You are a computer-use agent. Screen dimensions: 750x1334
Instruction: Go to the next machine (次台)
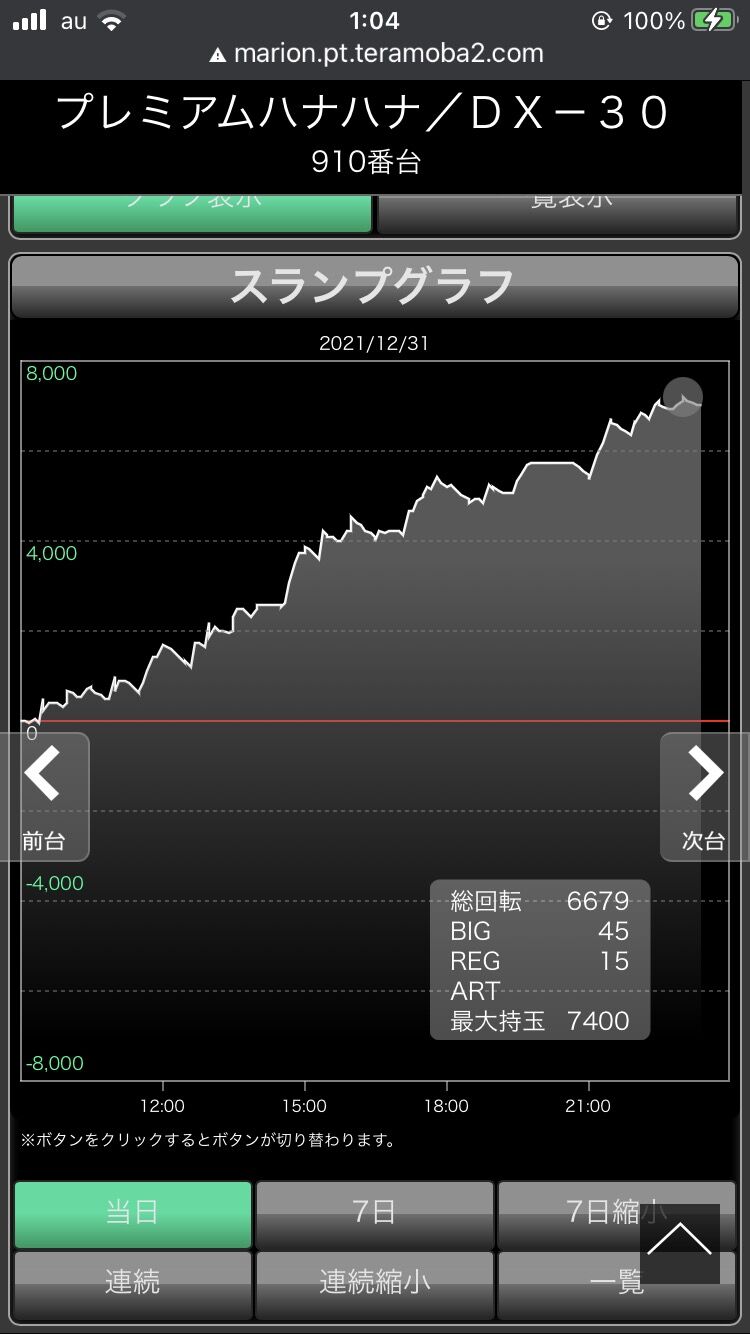tap(704, 797)
